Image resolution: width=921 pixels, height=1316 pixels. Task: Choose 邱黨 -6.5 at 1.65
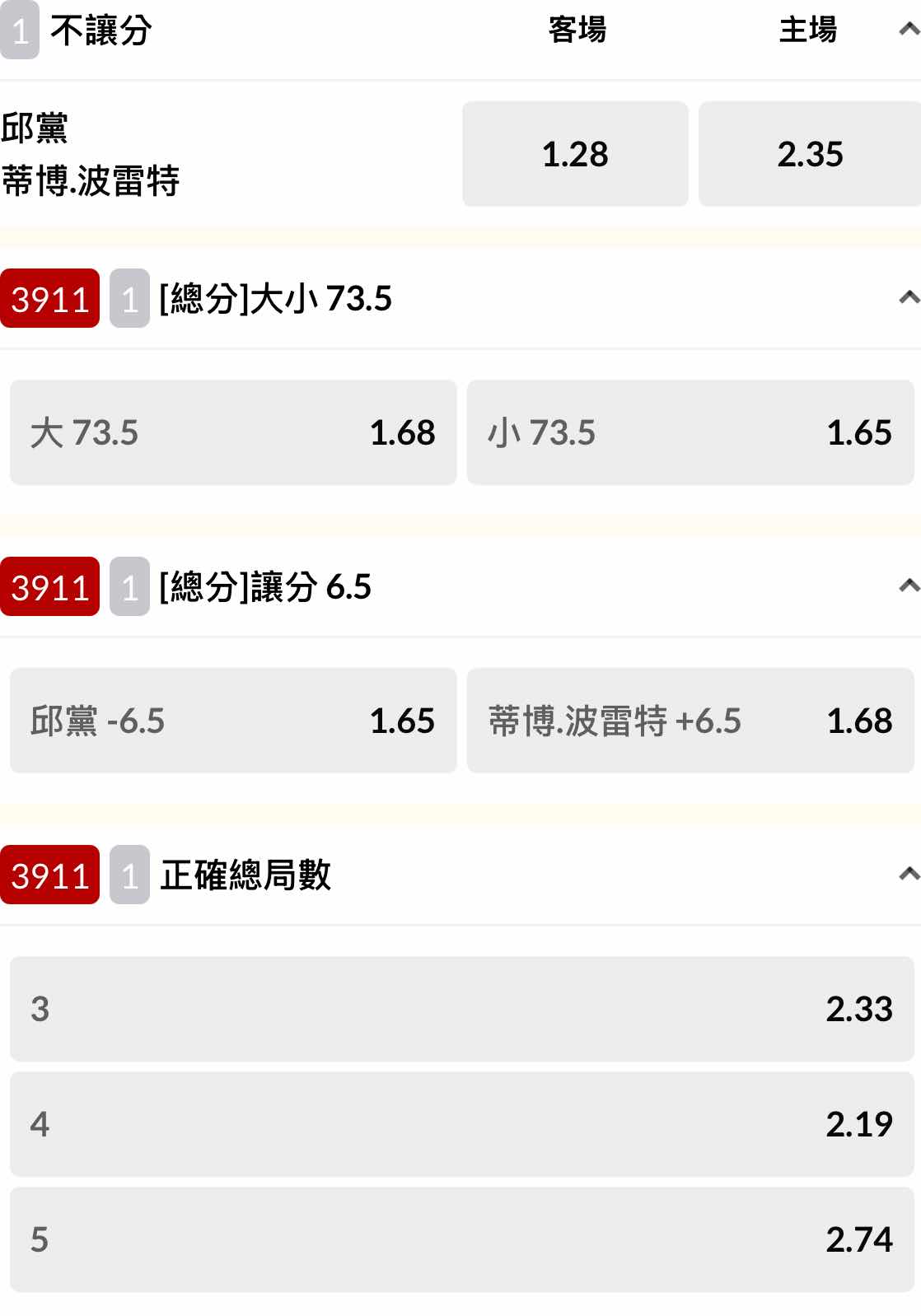(x=233, y=721)
